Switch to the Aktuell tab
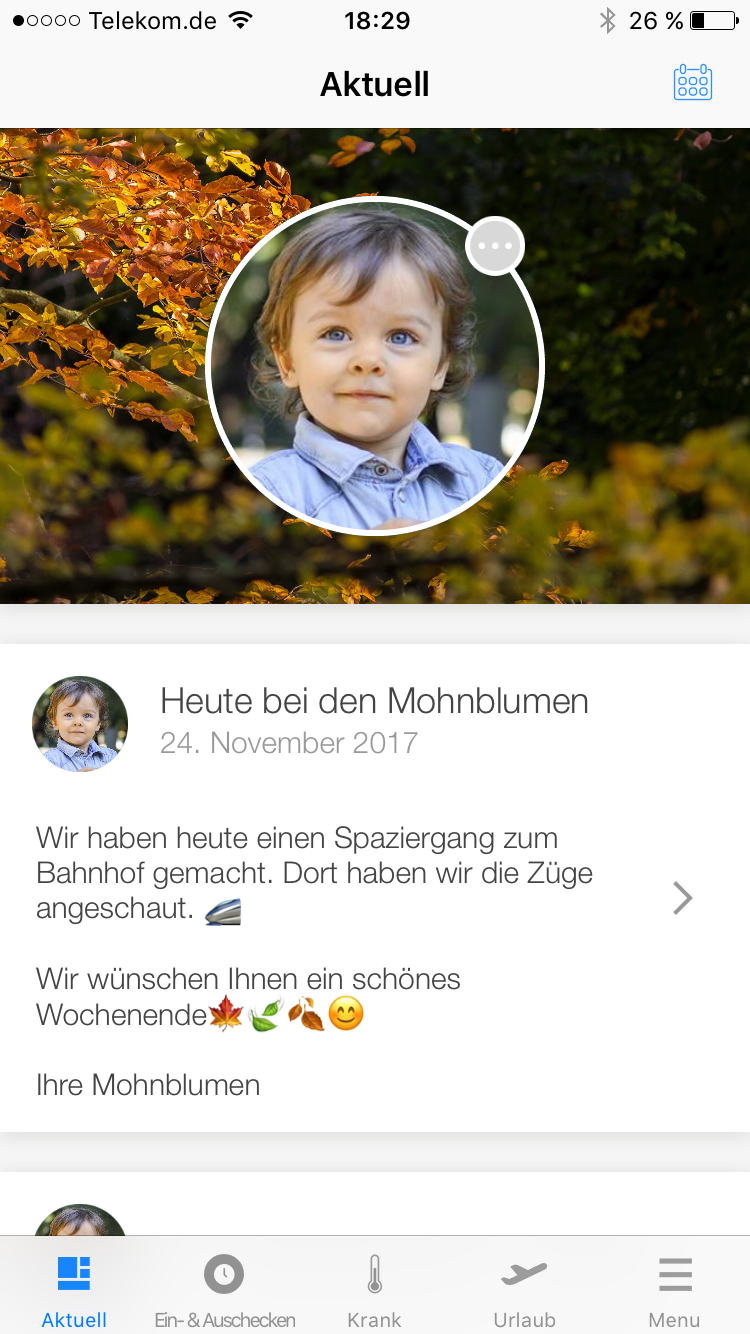This screenshot has width=750, height=1334. pos(74,1289)
